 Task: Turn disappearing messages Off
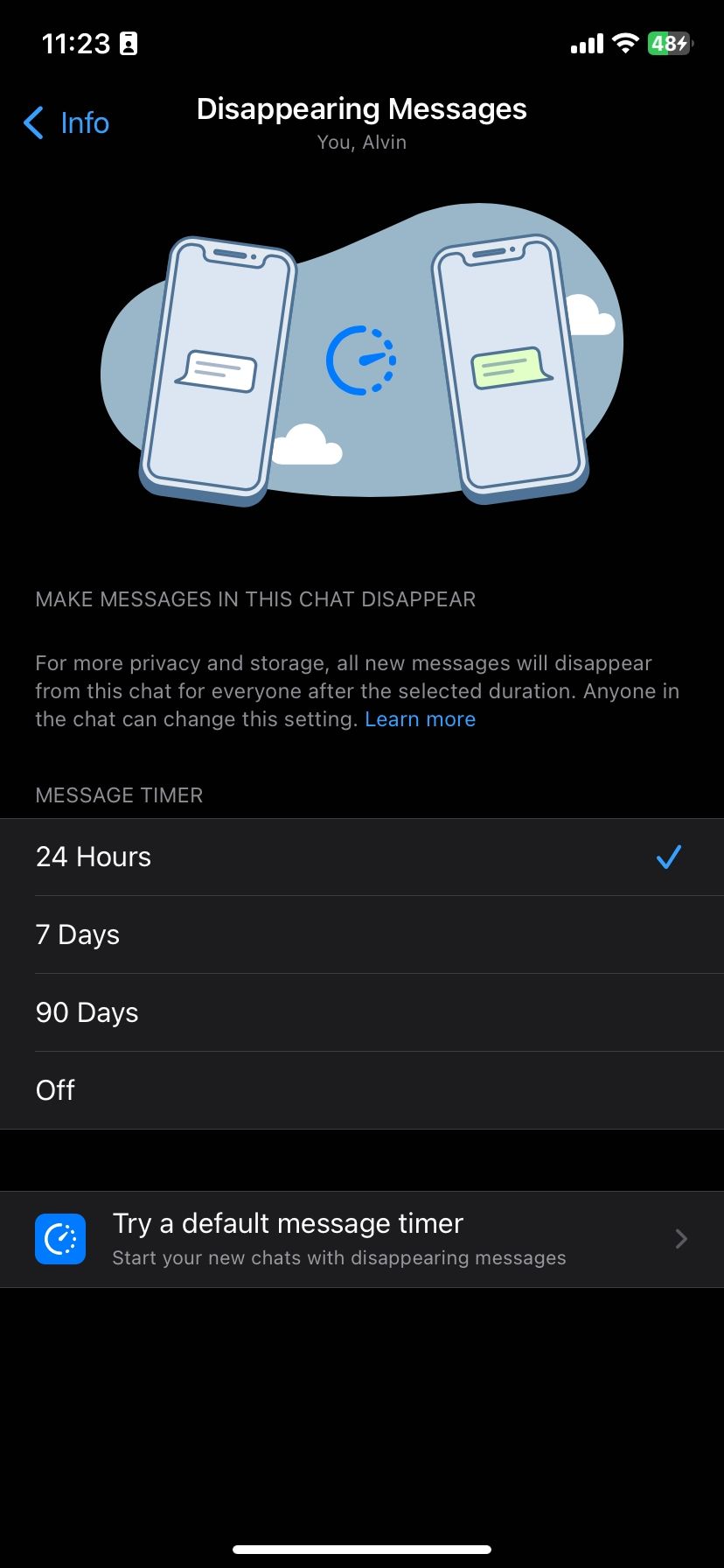[362, 1089]
